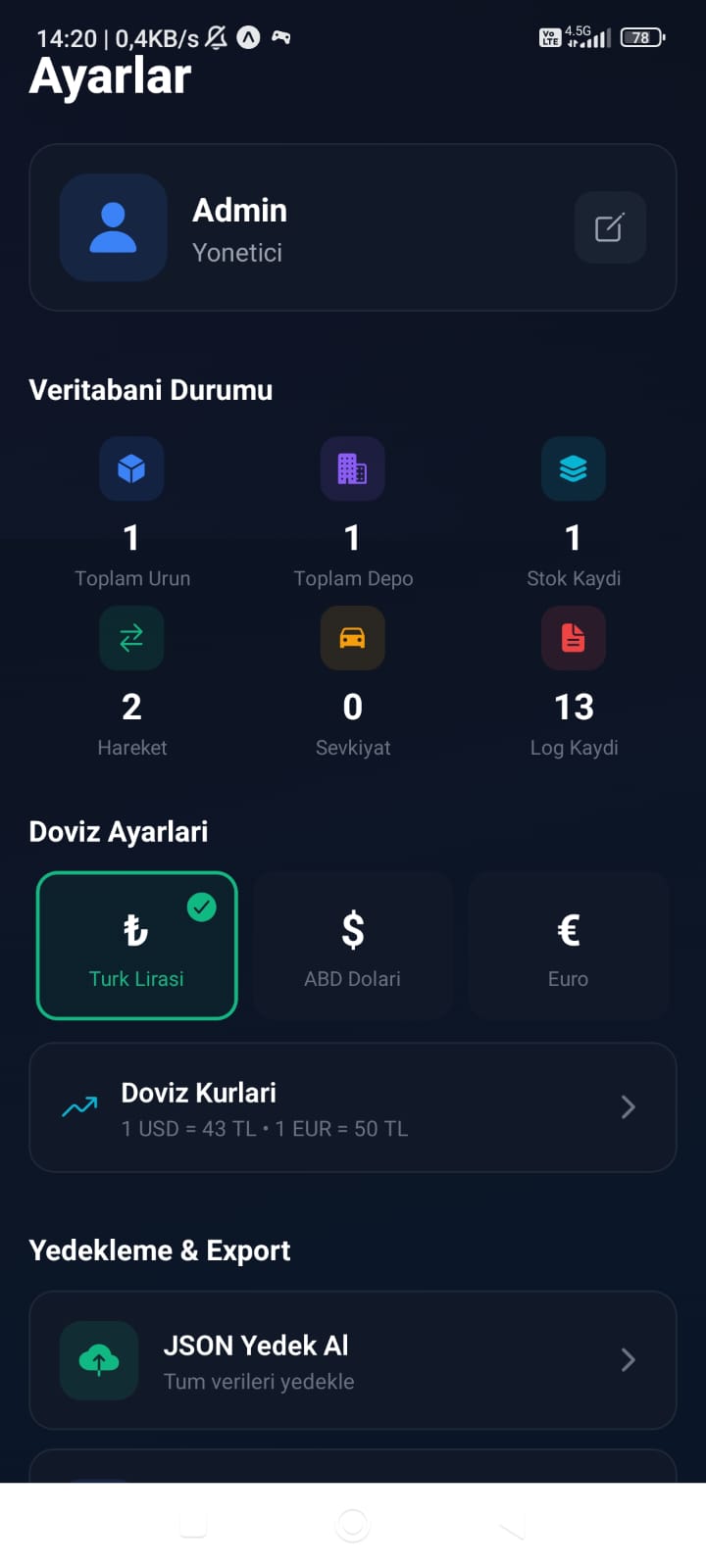The width and height of the screenshot is (706, 1568).
Task: Tap the Toplam Depo building icon
Action: pyautogui.click(x=352, y=468)
